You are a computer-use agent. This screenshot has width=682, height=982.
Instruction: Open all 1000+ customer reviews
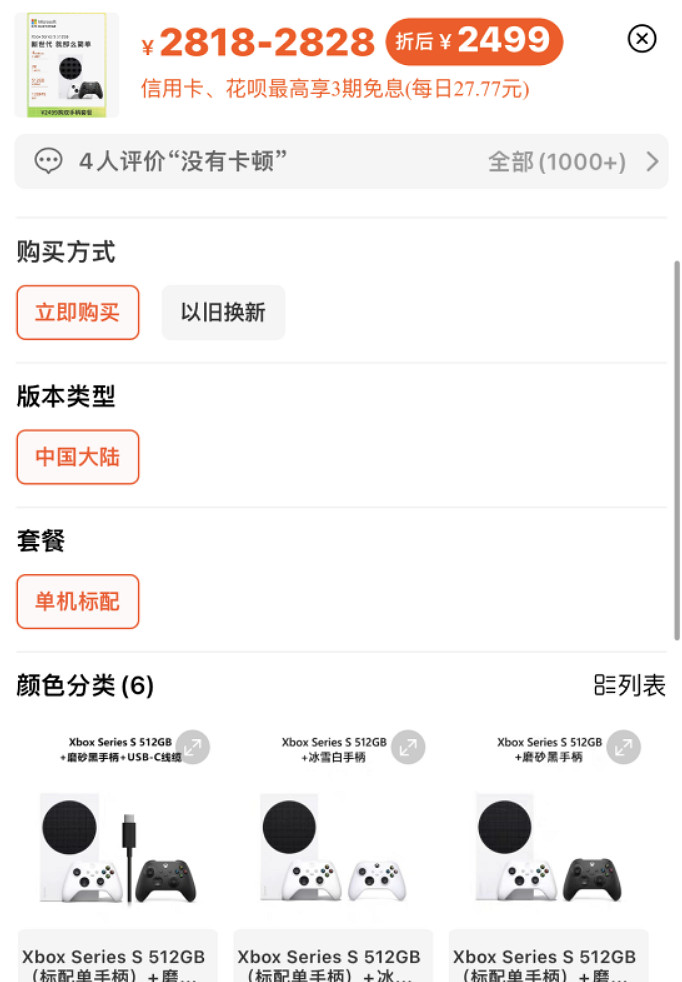(572, 162)
